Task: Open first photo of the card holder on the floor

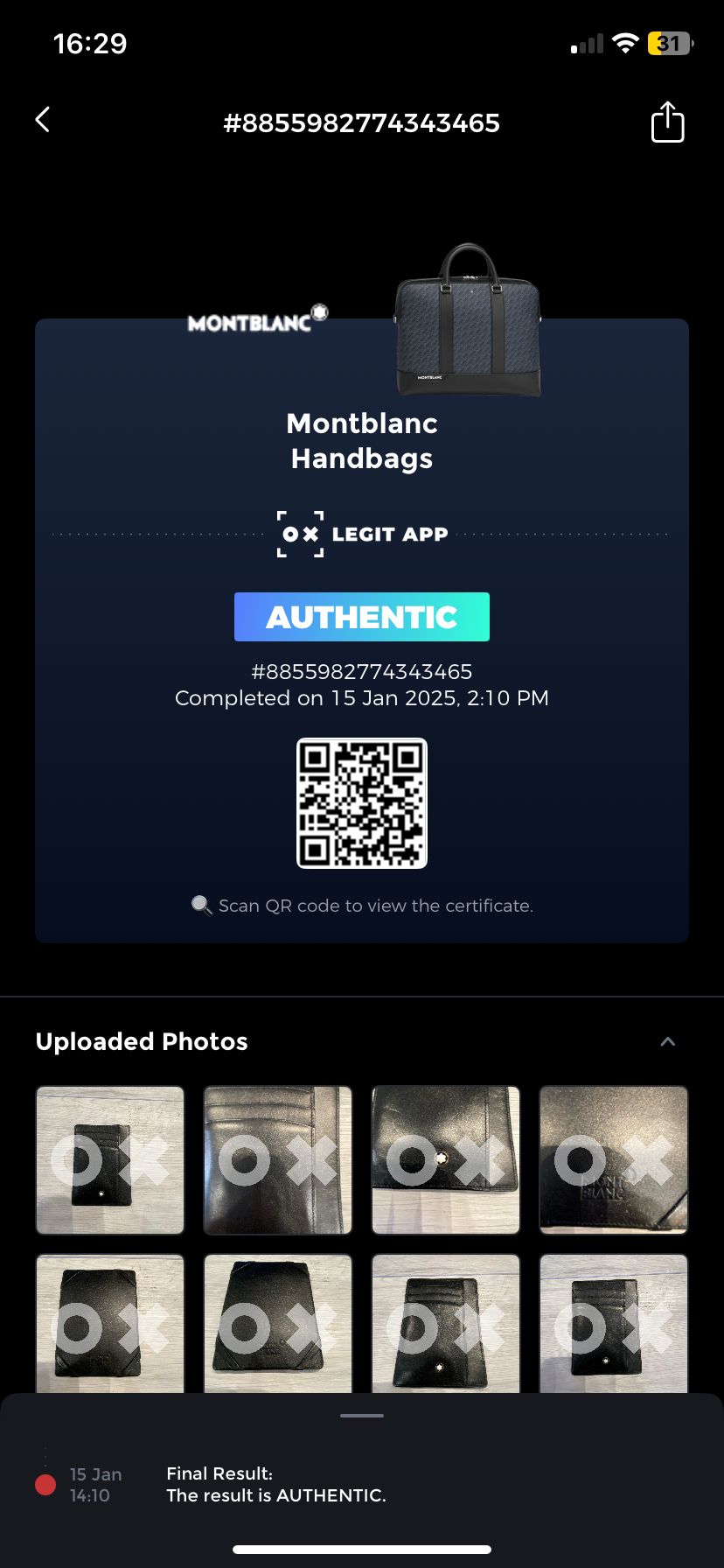Action: [x=110, y=1159]
